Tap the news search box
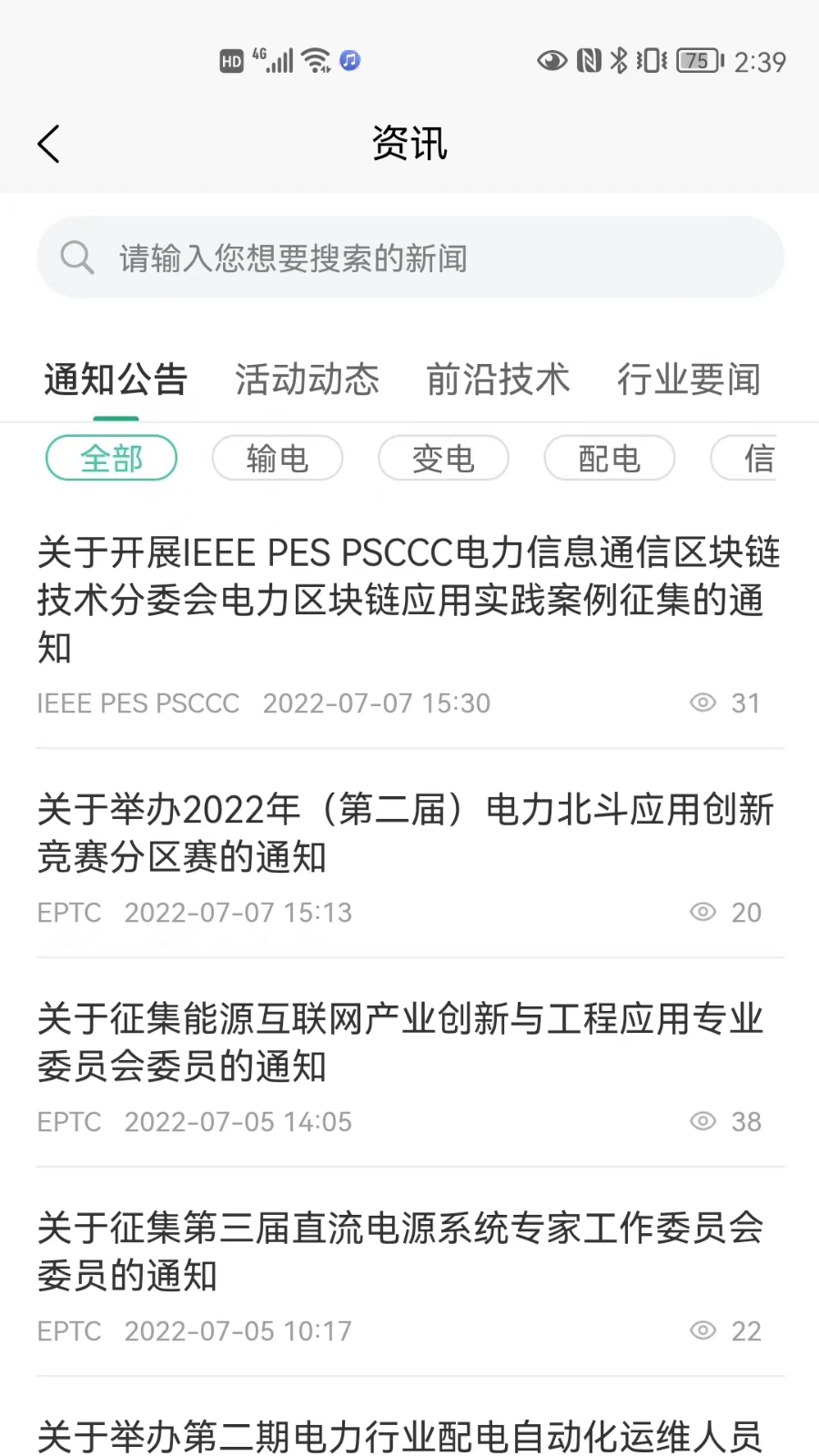This screenshot has width=819, height=1456. pyautogui.click(x=410, y=258)
